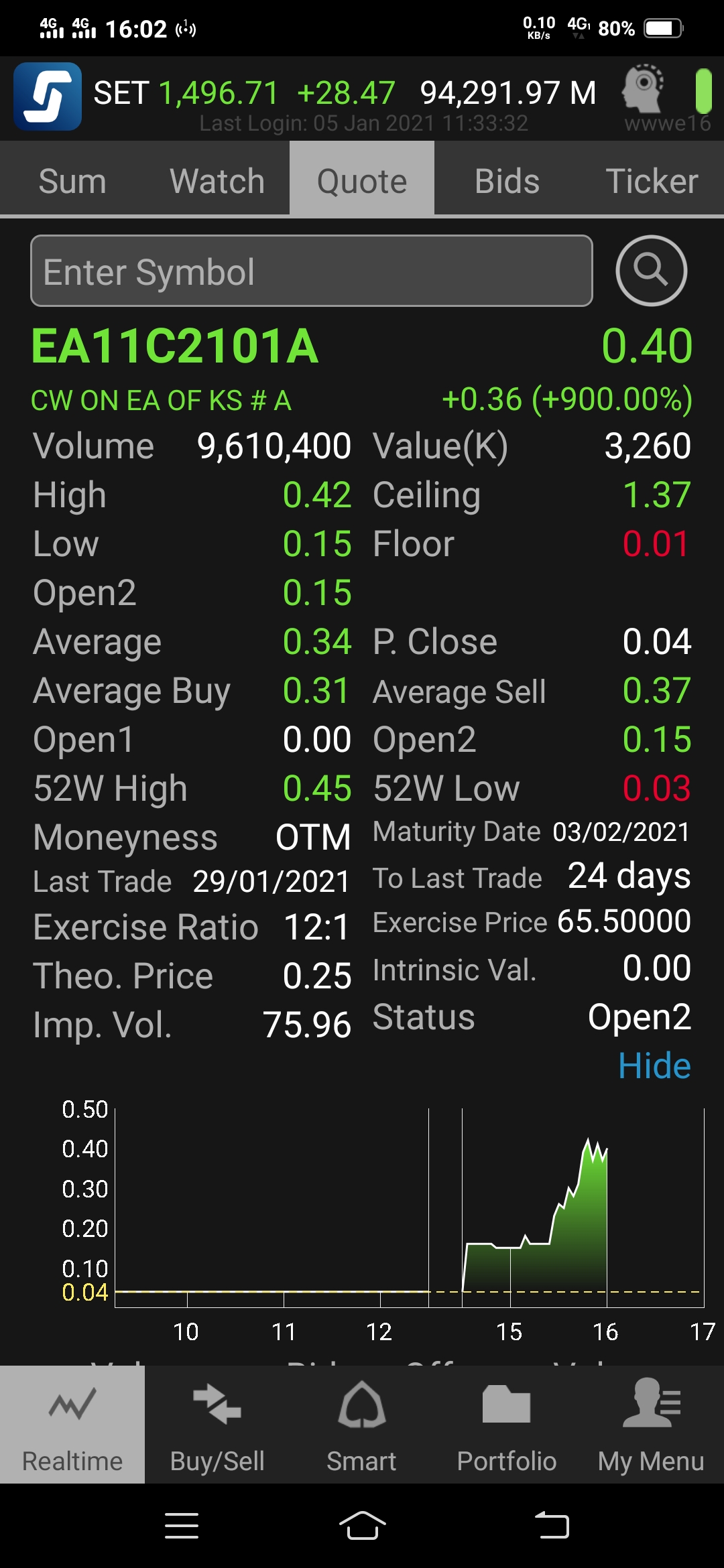
Task: Tap the Streaming app logo
Action: (48, 96)
